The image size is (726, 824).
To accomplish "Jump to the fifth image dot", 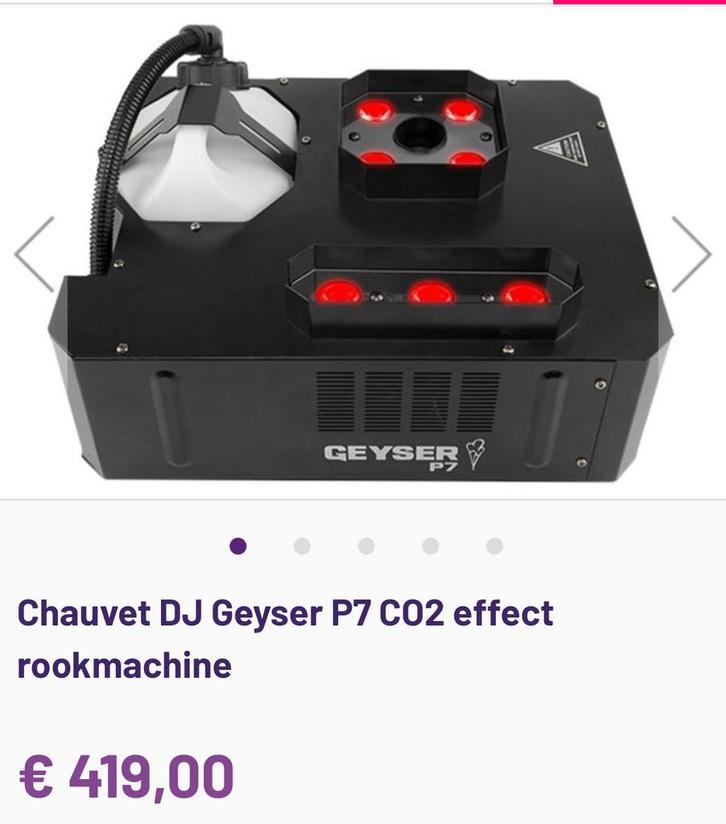I will [494, 546].
